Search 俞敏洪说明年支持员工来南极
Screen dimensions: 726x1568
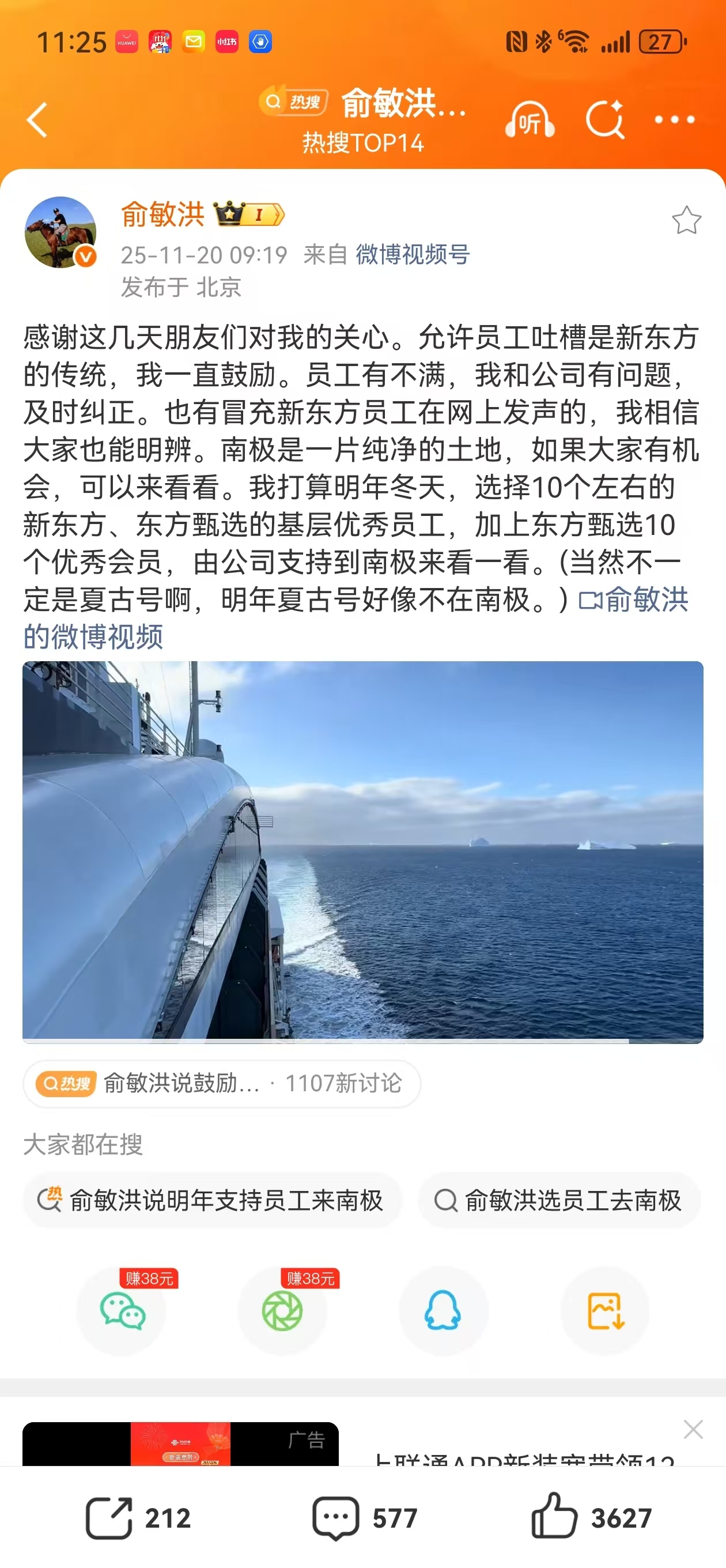212,1201
